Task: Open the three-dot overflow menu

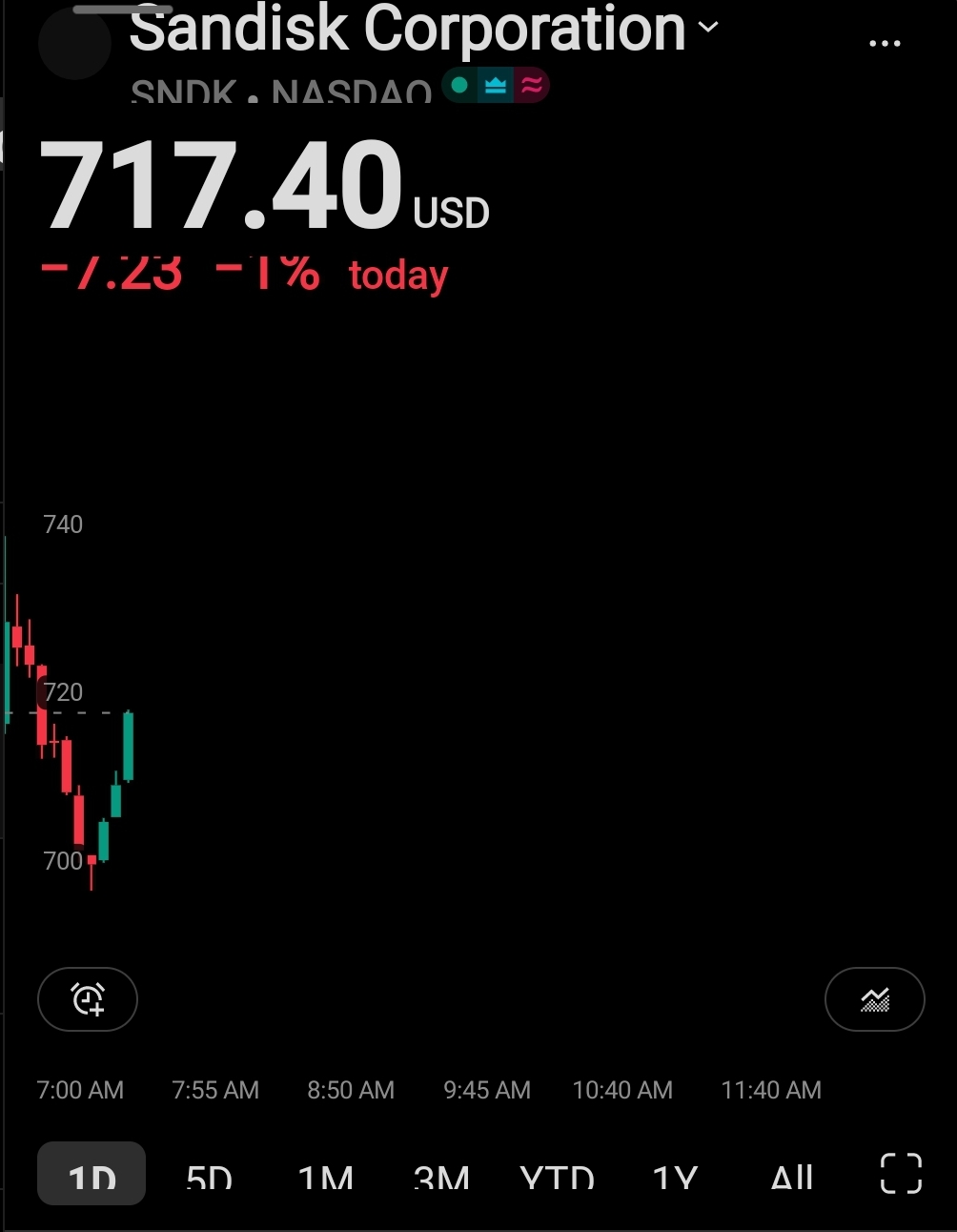Action: (885, 43)
